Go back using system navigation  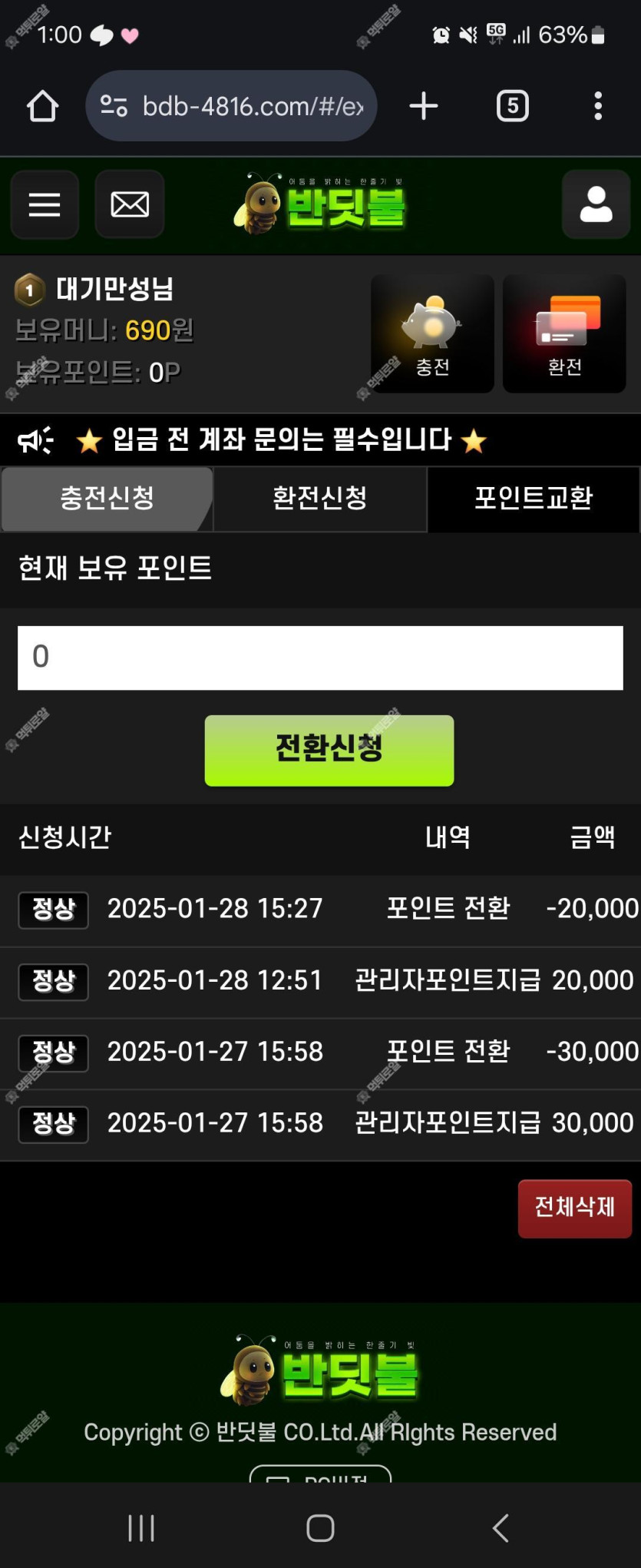[x=501, y=1527]
